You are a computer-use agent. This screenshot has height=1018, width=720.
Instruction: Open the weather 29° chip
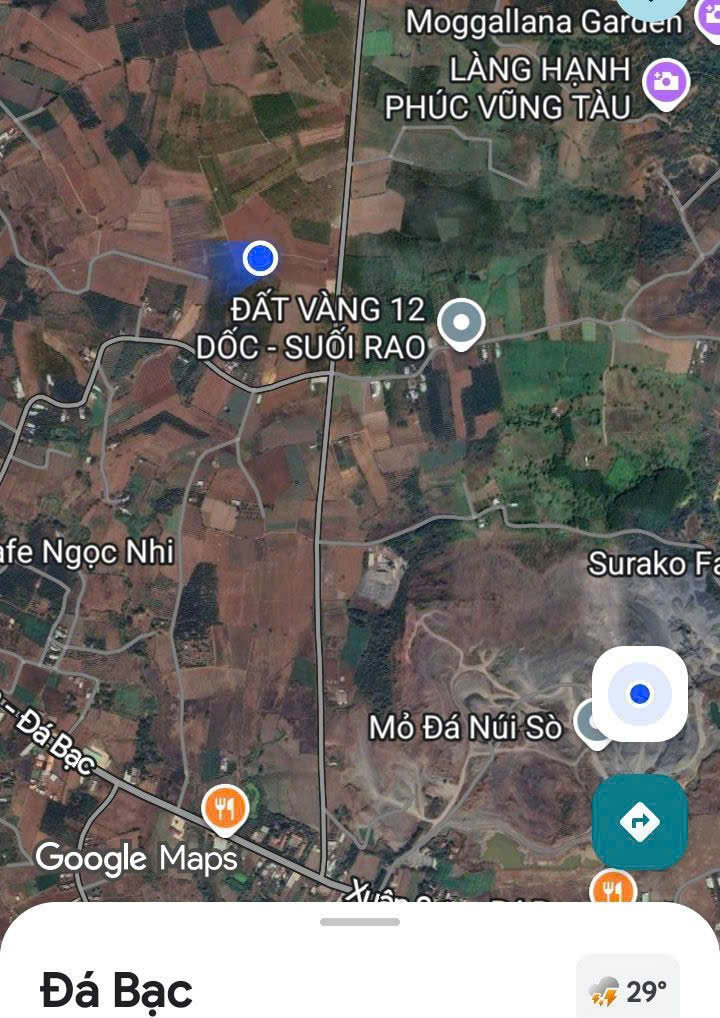(x=628, y=991)
